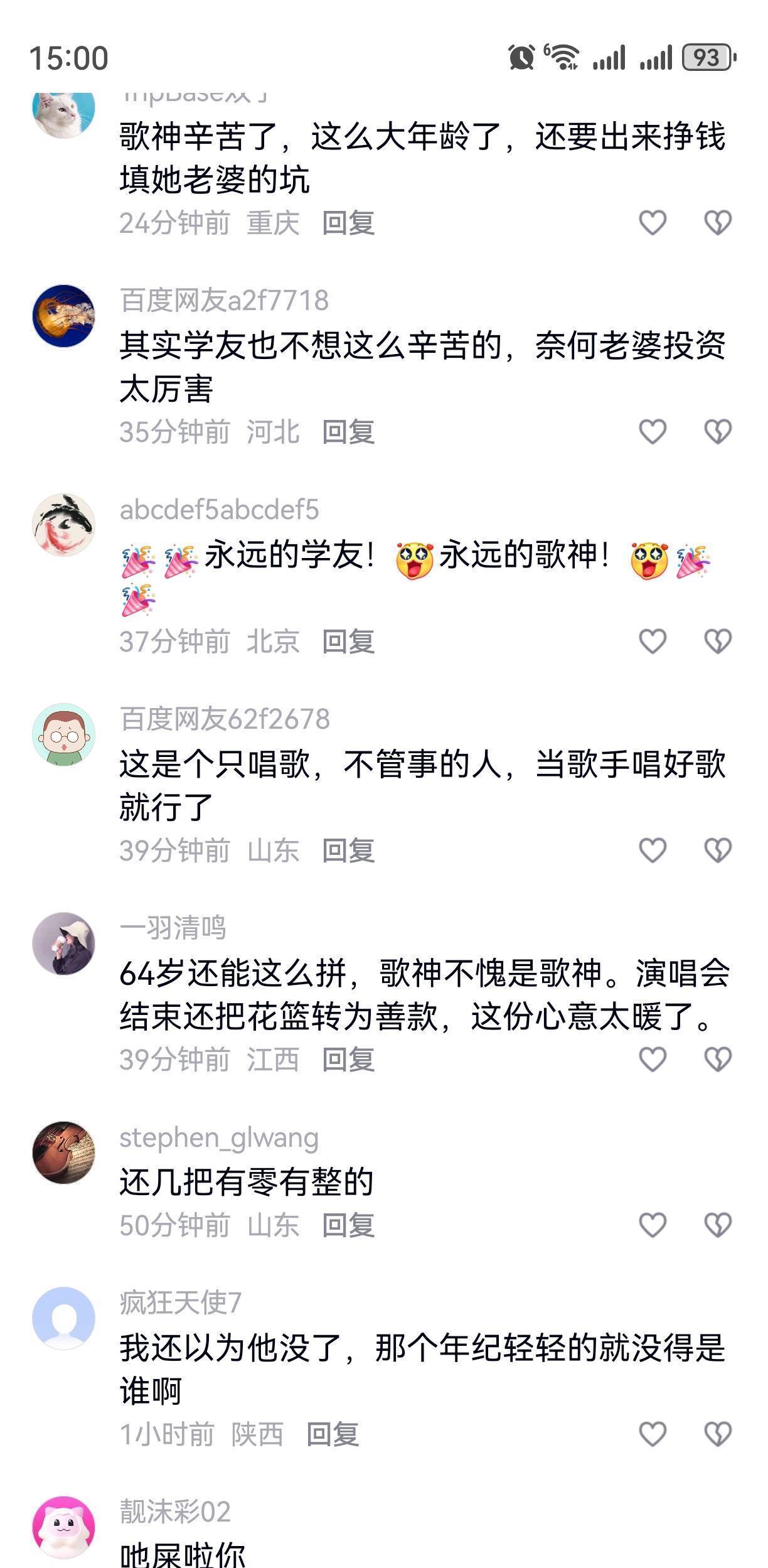The width and height of the screenshot is (768, 1568).
Task: Reply to stephen_glwang's comment
Action: point(348,1225)
